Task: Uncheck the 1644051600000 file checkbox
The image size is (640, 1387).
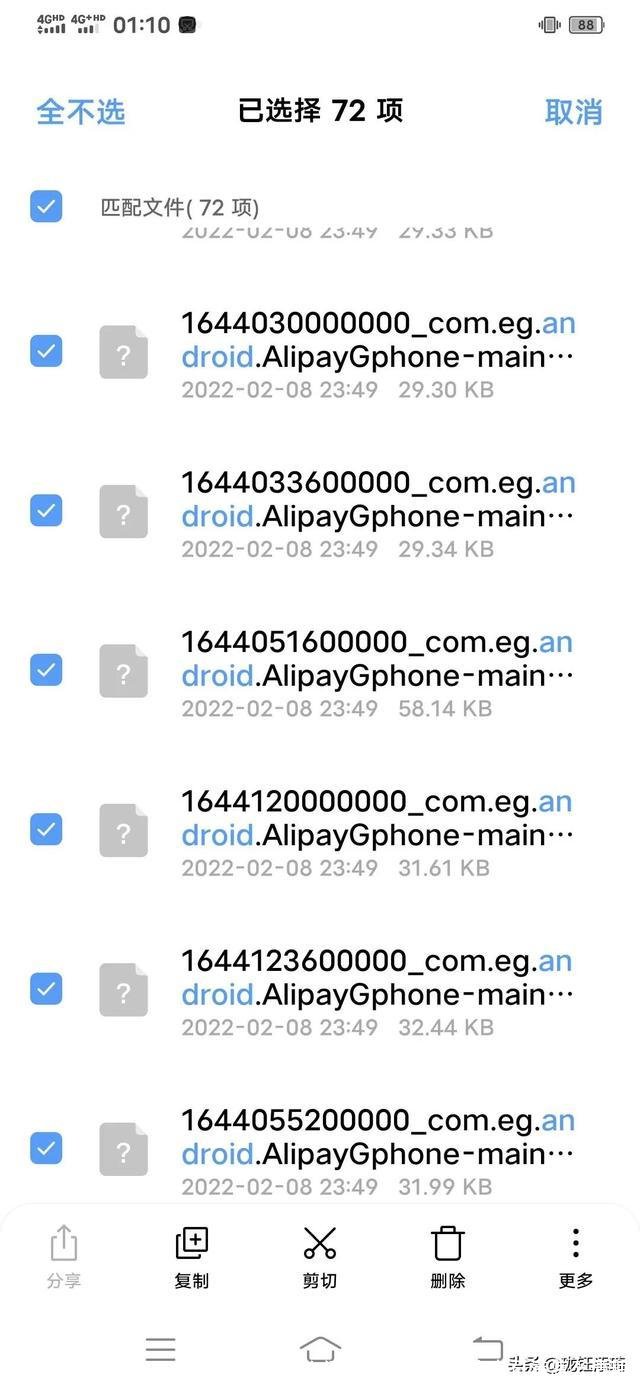Action: (46, 669)
